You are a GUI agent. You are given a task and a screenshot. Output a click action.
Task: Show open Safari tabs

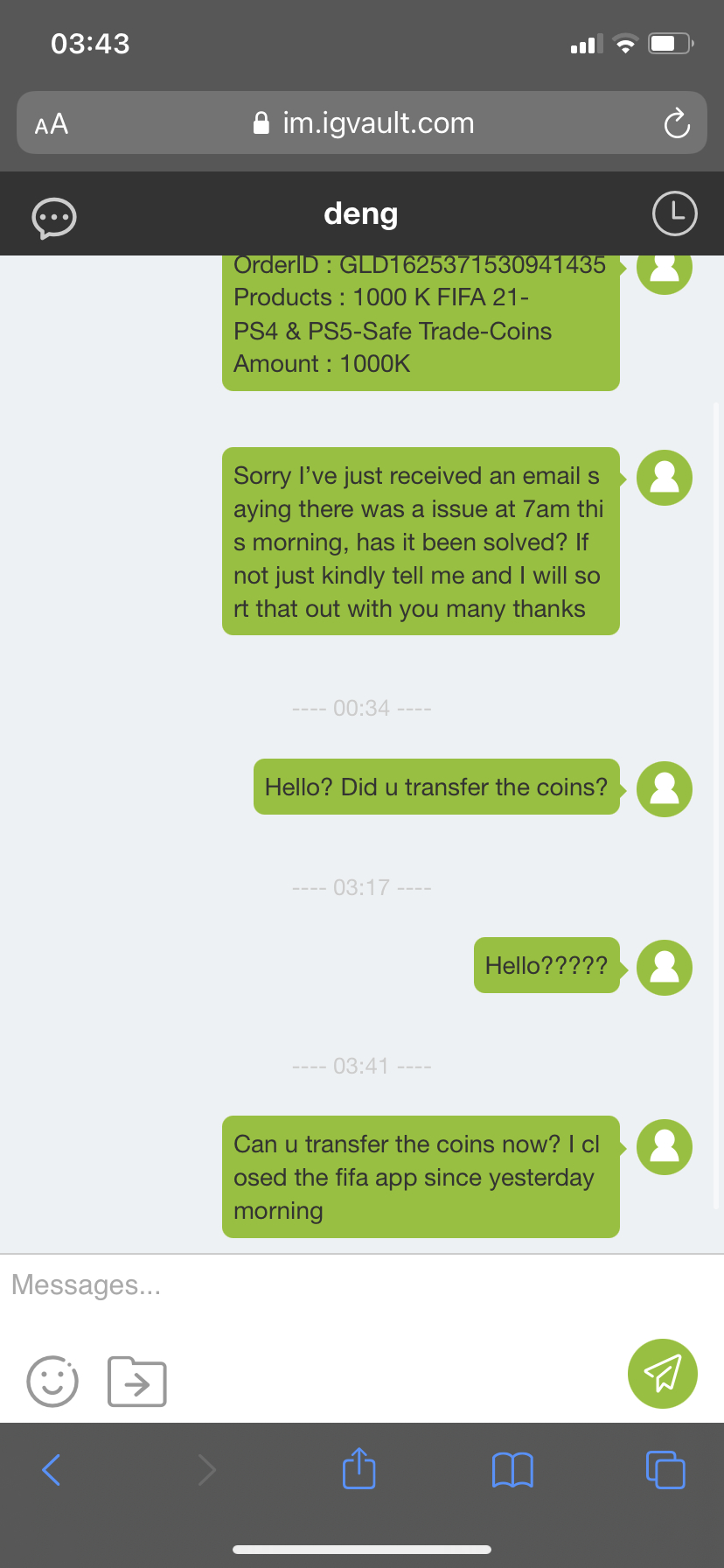[665, 1469]
